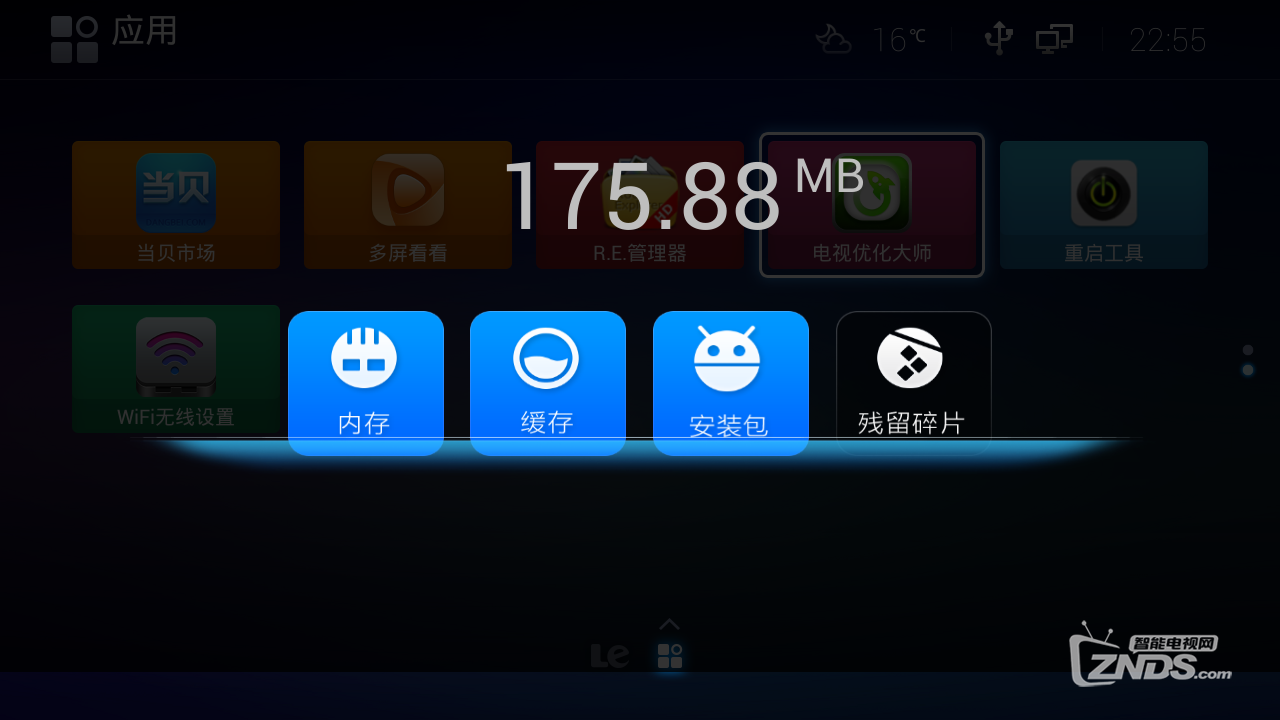Open the 当贝市场 app
Viewport: 1280px width, 720px height.
click(176, 205)
